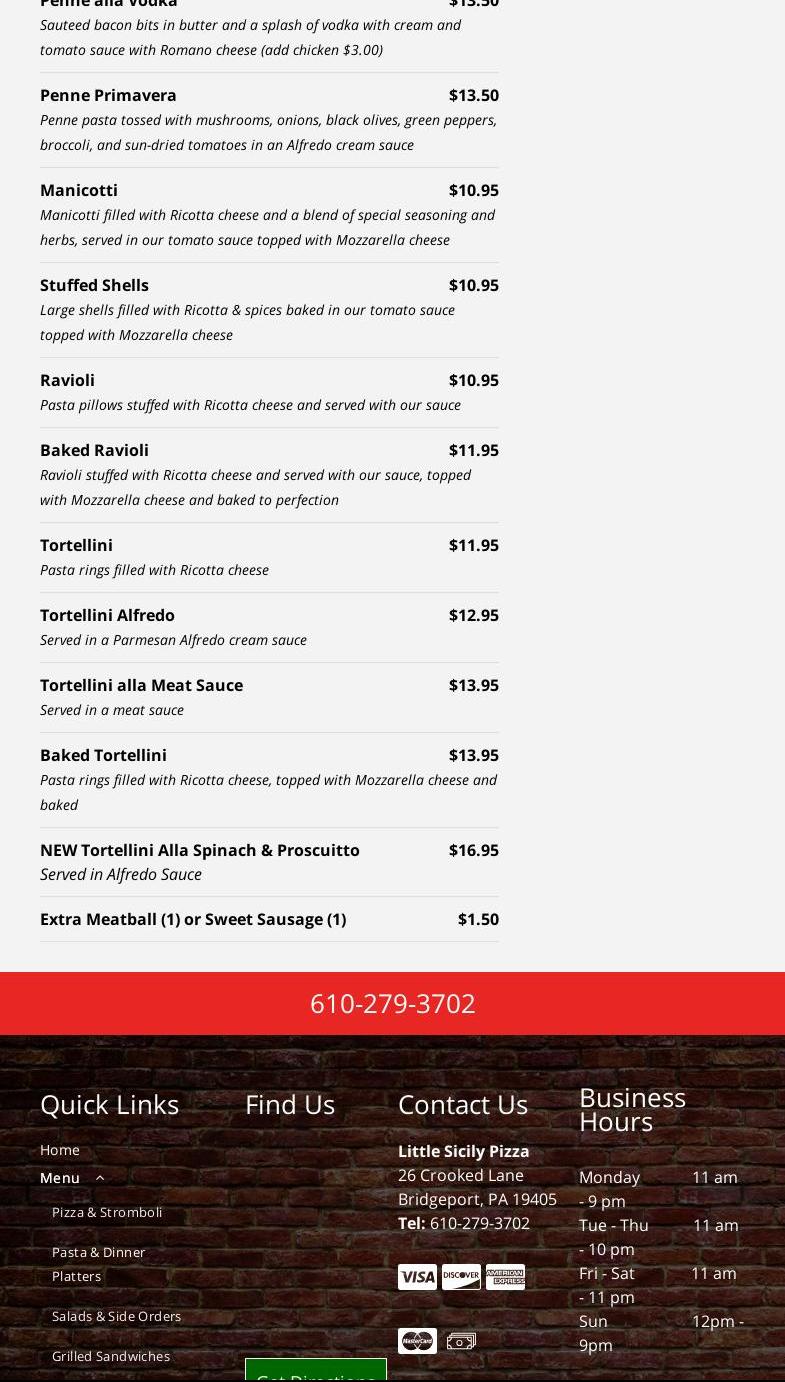Call 610-279-3702 from the red banner
The height and width of the screenshot is (1382, 785).
coord(392,1003)
